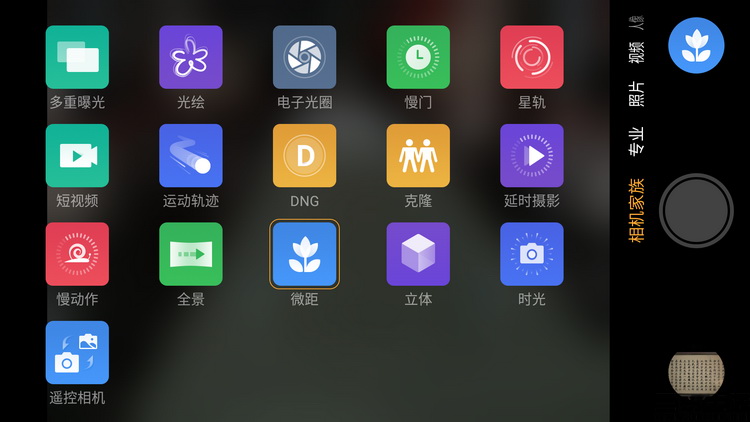Open 延时摄影 time-lapse mode
The height and width of the screenshot is (422, 750).
pos(532,156)
